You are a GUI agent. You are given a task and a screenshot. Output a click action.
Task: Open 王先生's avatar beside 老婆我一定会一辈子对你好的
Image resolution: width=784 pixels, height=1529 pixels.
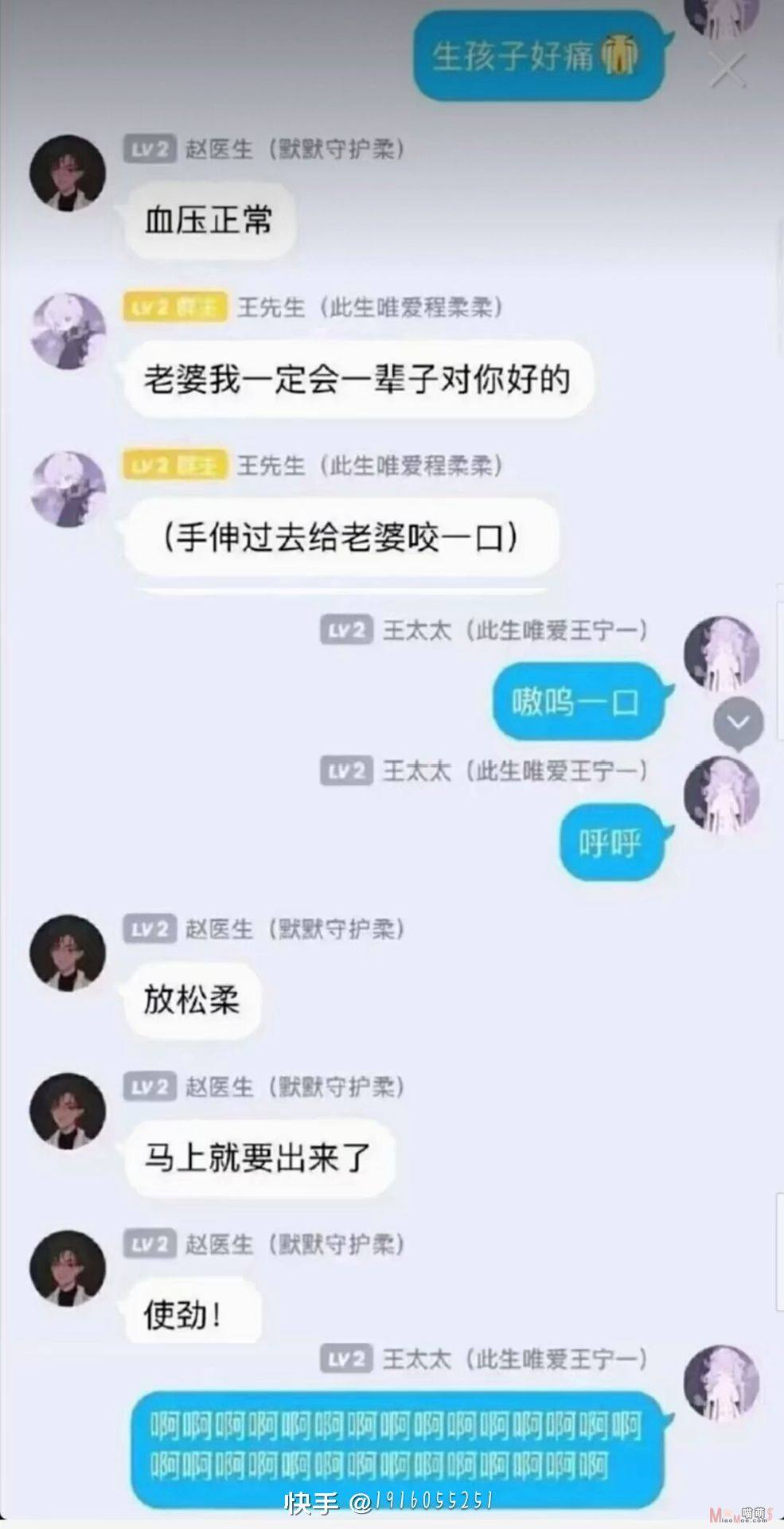(68, 331)
